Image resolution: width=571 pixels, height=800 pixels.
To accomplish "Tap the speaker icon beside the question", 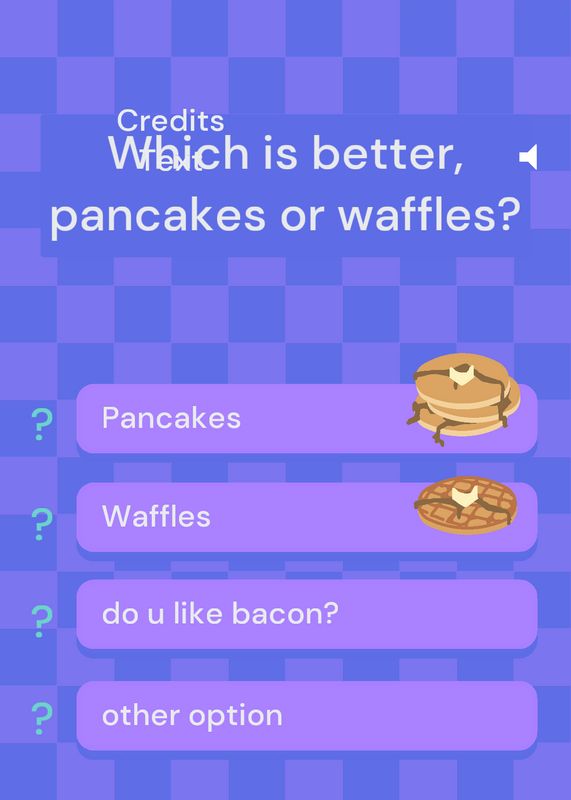I will tap(528, 157).
